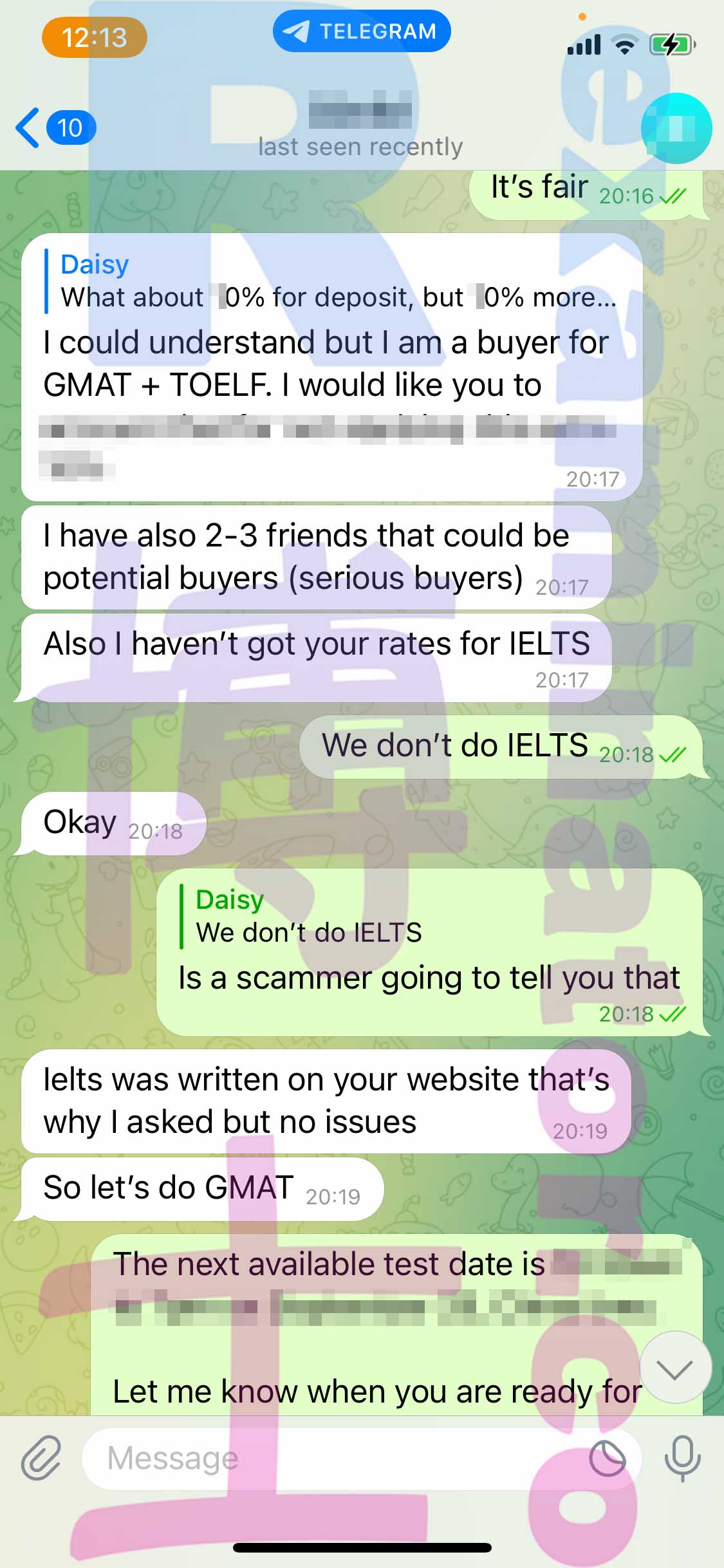
Task: Jump to the latest message with the down arrow
Action: pos(675,1368)
